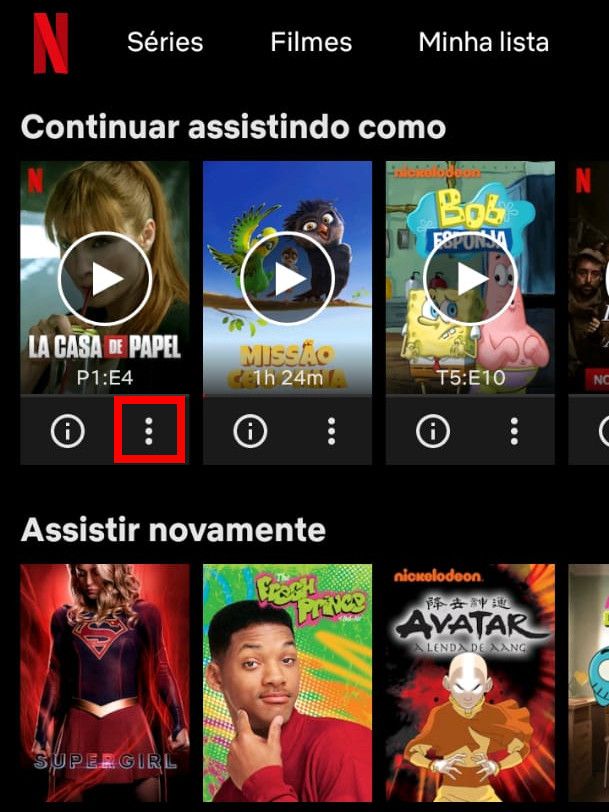View info about Missão Cegonha

[250, 432]
